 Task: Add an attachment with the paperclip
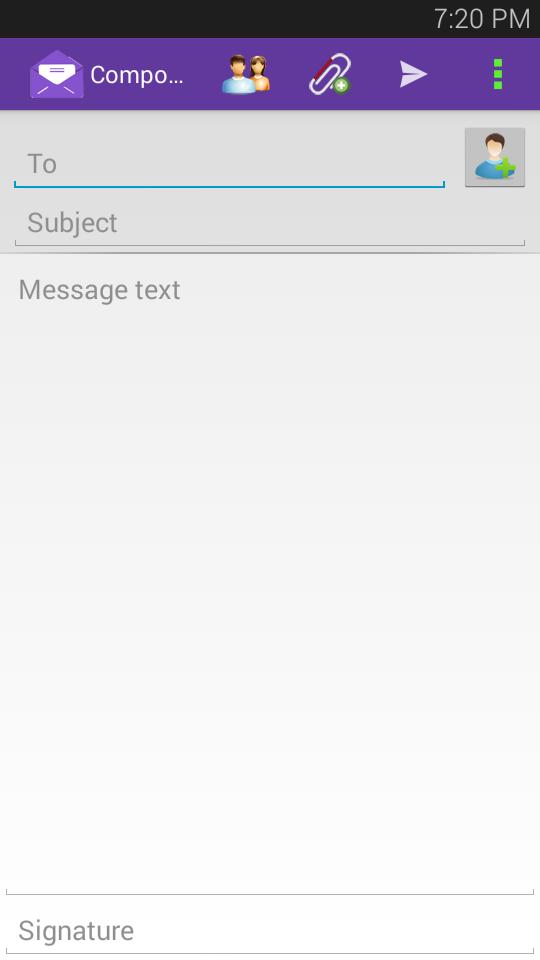tap(329, 74)
